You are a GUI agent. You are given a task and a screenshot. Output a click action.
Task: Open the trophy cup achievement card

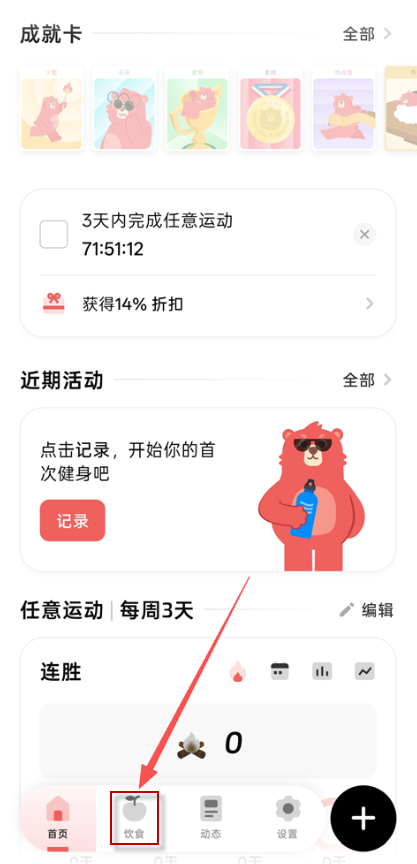coord(197,109)
